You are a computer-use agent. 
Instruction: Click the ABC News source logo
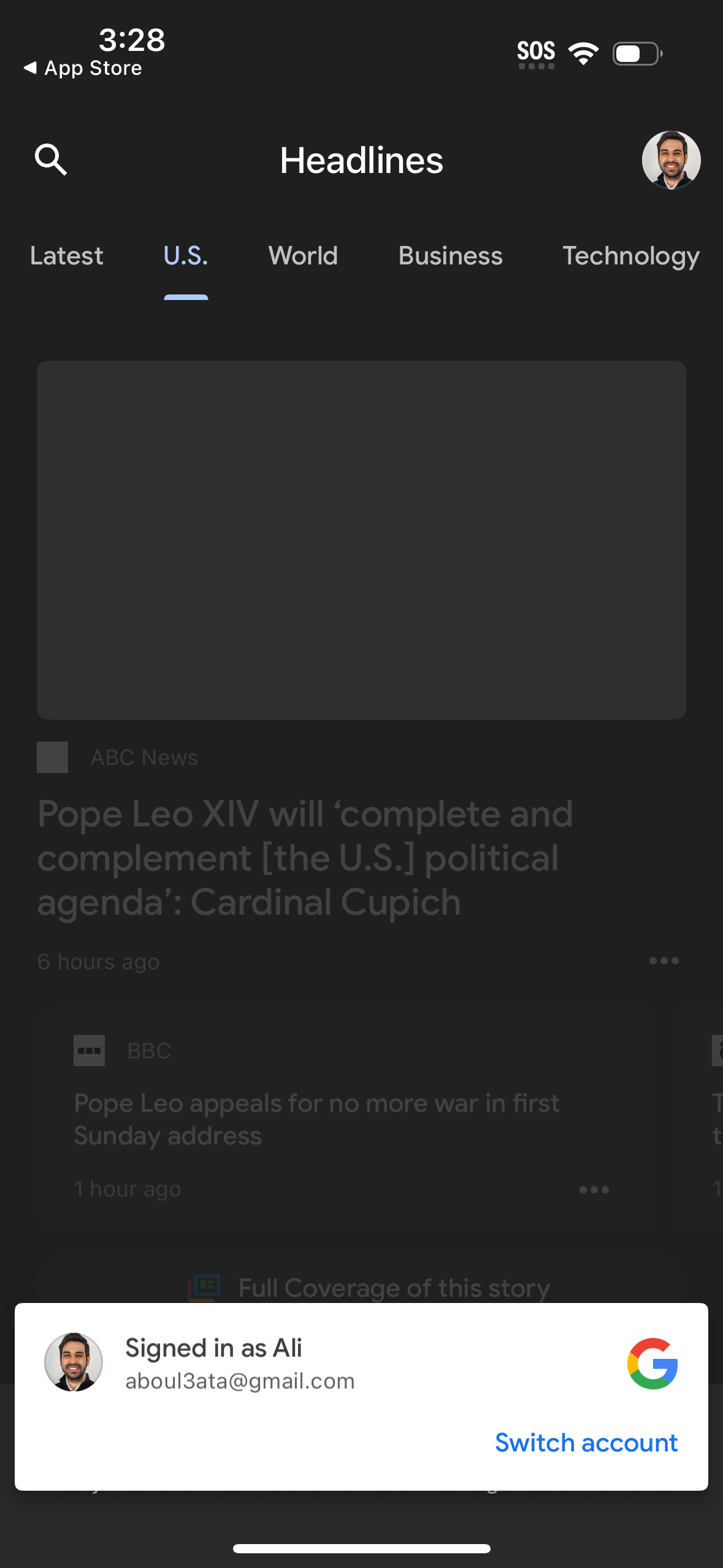tap(52, 757)
